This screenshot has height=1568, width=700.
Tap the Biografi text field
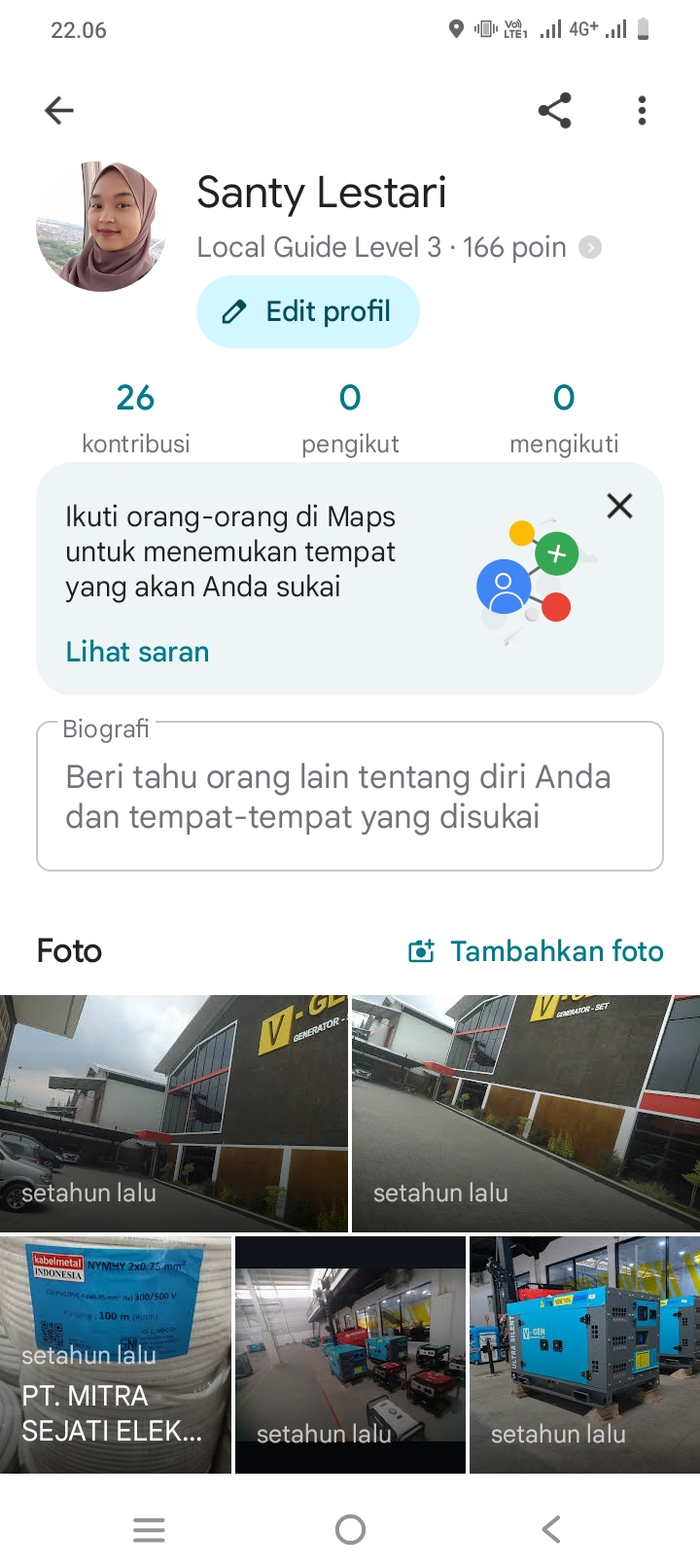click(x=350, y=797)
